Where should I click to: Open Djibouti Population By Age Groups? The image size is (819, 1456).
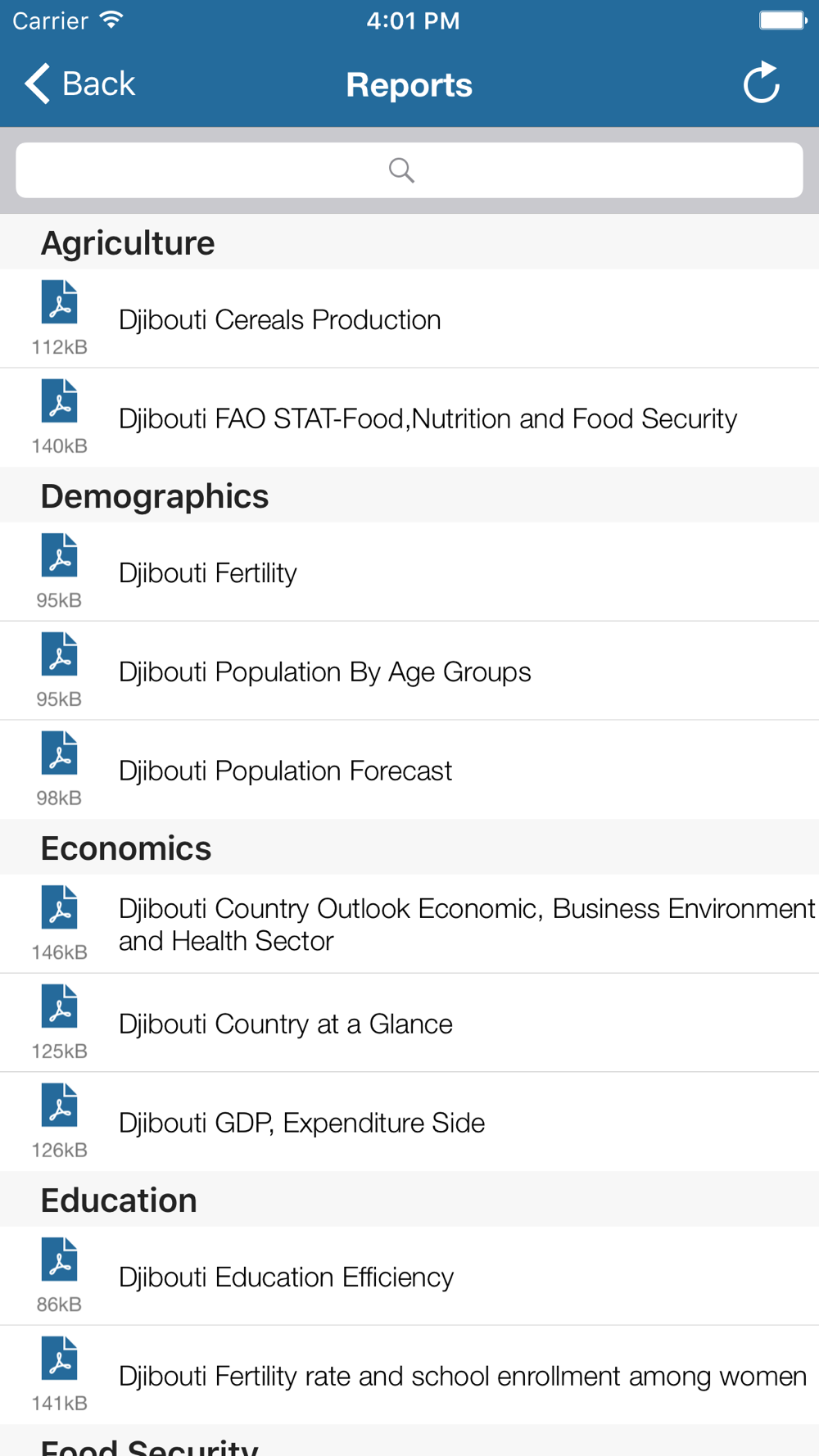(409, 671)
